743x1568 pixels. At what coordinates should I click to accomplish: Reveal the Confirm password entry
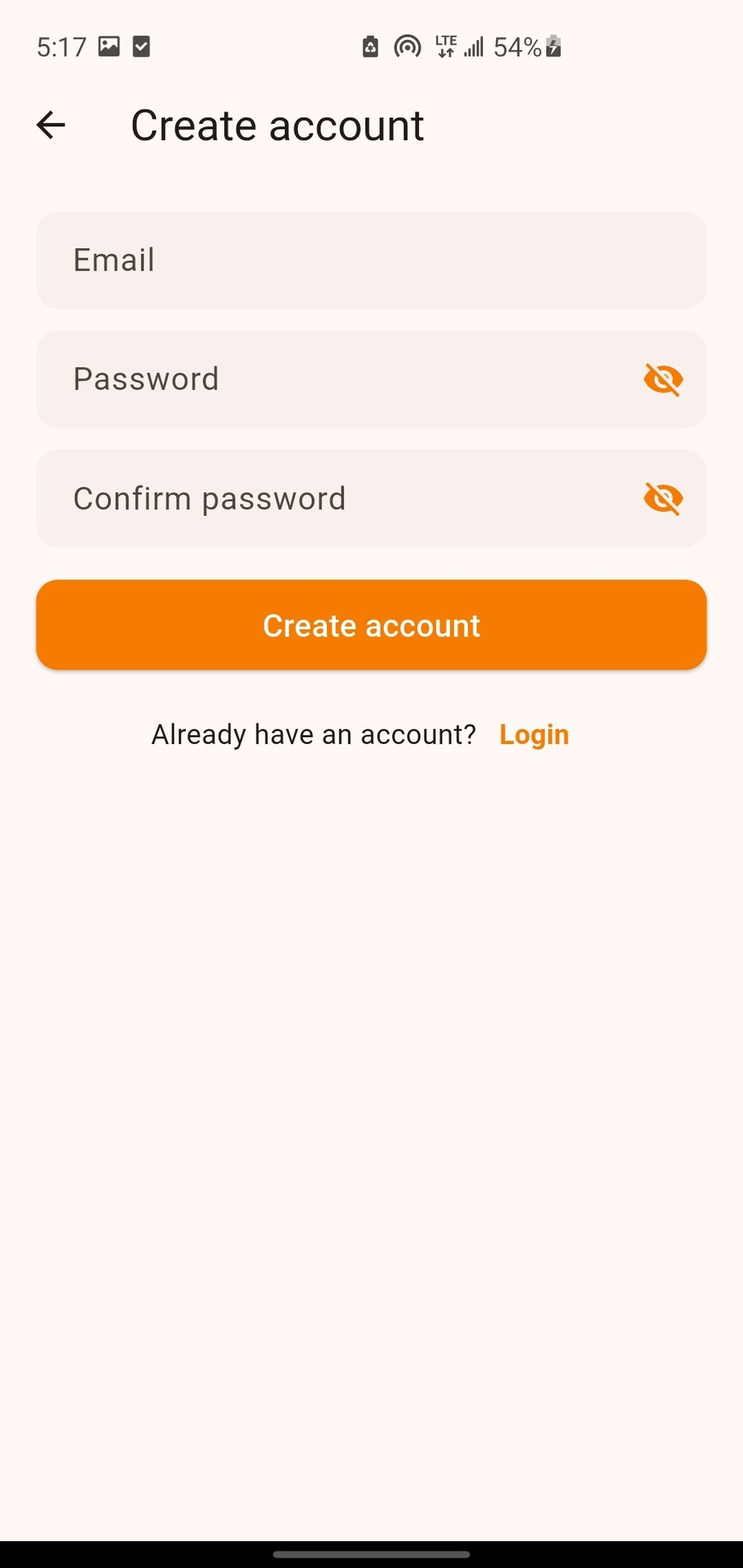(662, 499)
